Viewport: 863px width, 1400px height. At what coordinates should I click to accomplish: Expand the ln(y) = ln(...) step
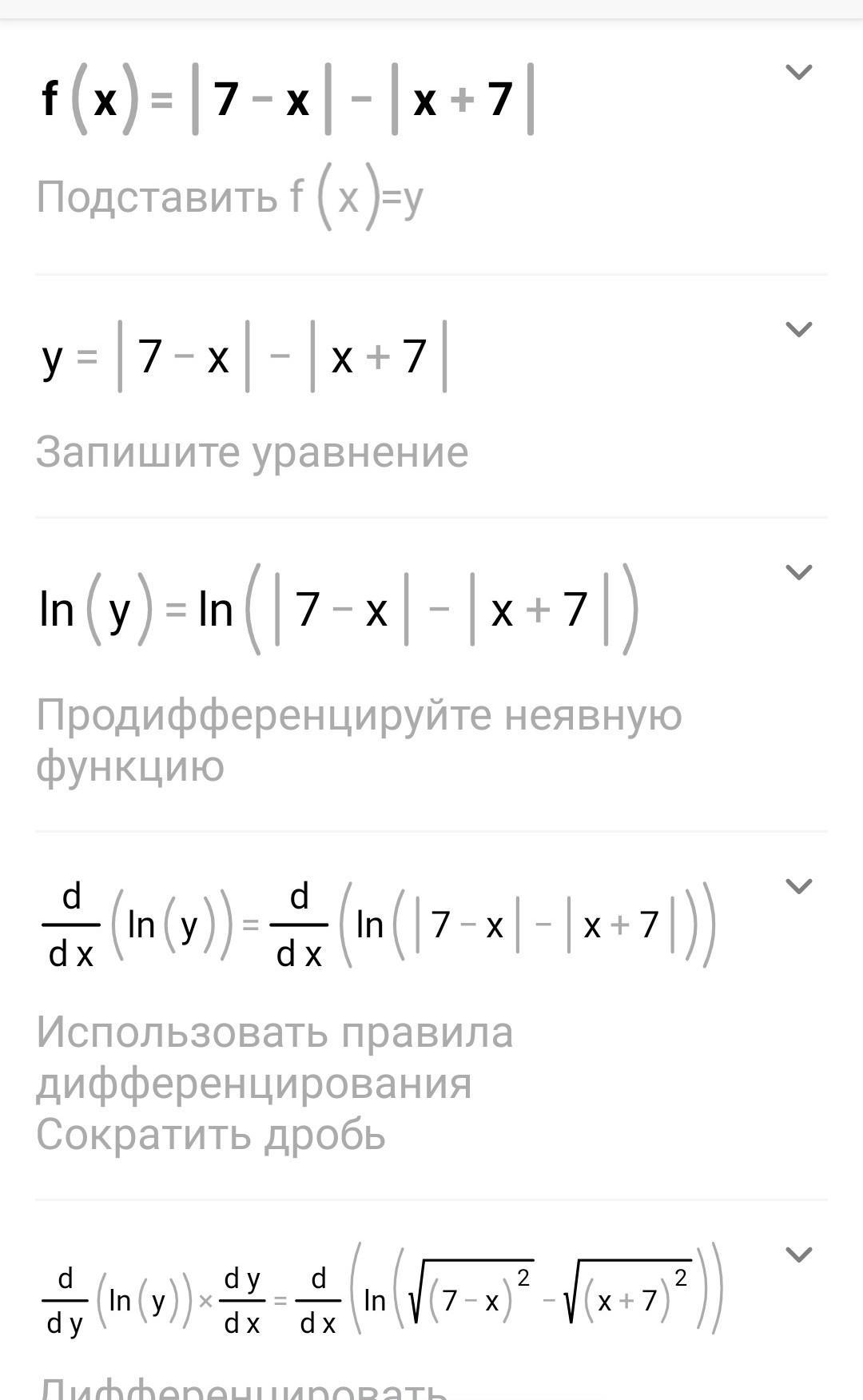(799, 572)
